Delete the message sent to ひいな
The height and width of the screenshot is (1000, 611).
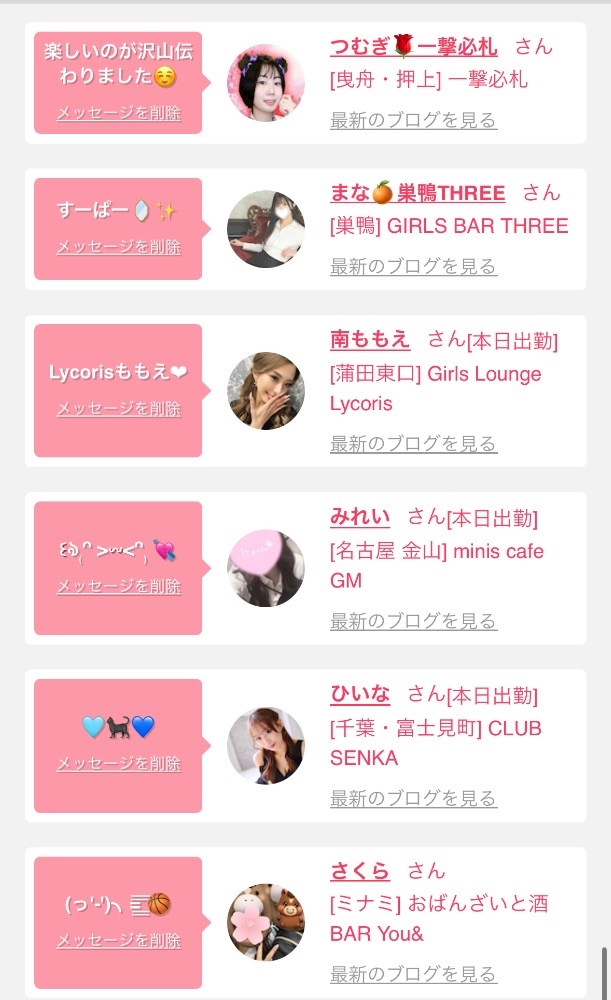pyautogui.click(x=119, y=763)
